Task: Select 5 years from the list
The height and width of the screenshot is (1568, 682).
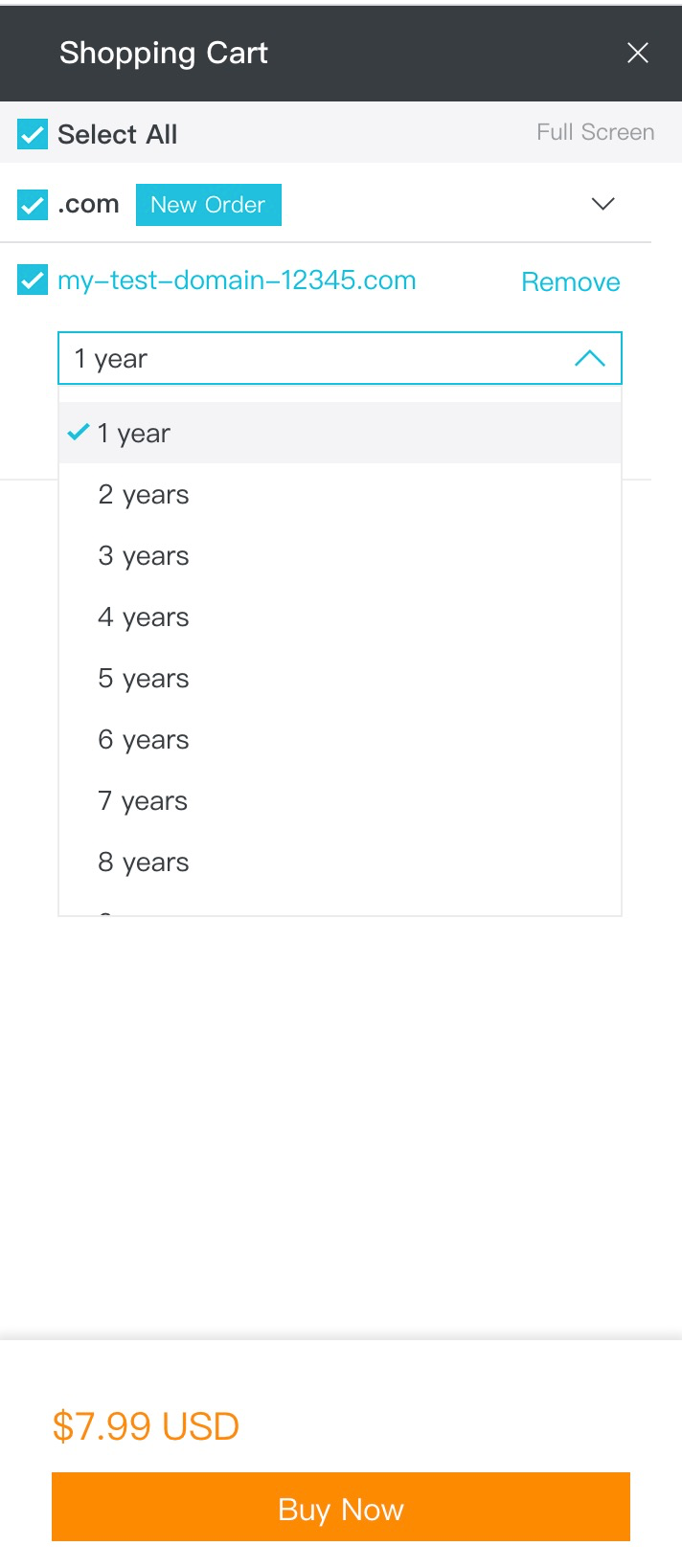Action: click(144, 679)
